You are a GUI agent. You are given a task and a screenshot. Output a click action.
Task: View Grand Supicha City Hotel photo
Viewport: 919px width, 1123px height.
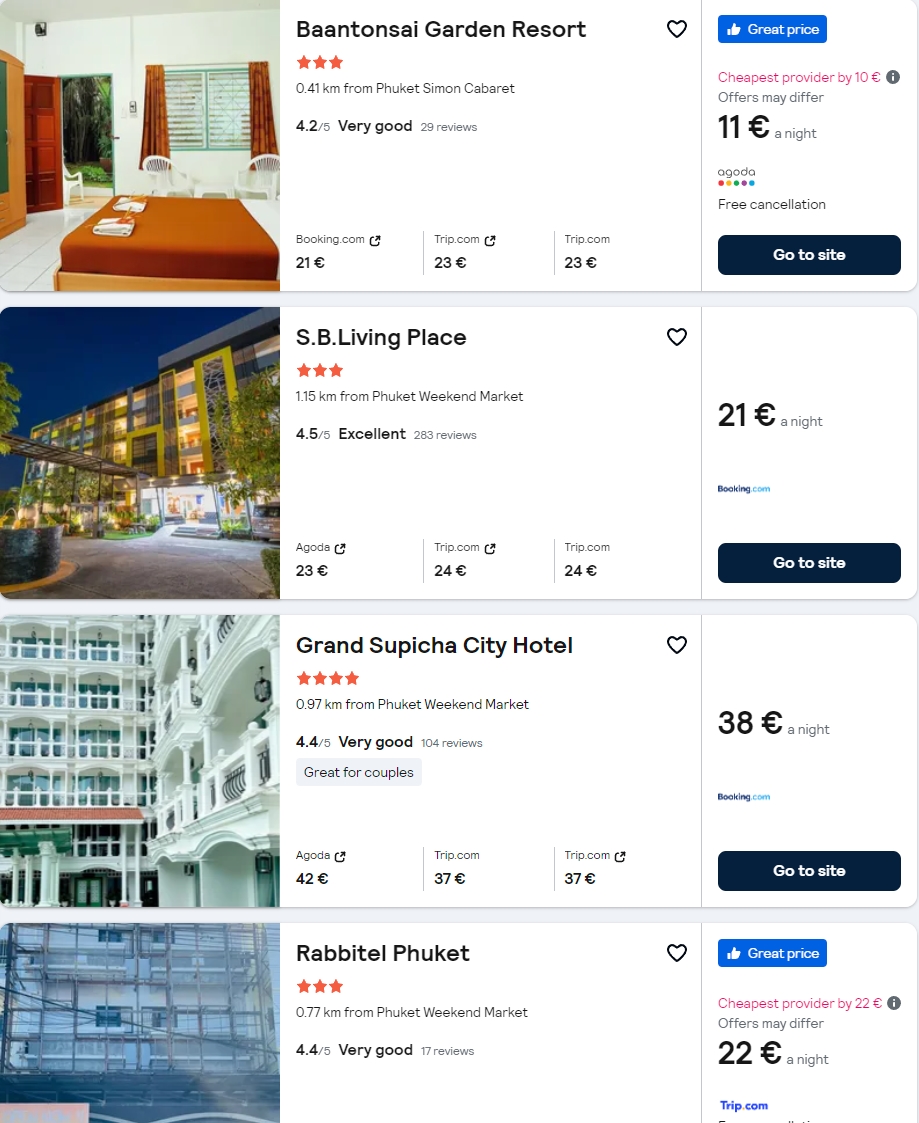pyautogui.click(x=140, y=761)
